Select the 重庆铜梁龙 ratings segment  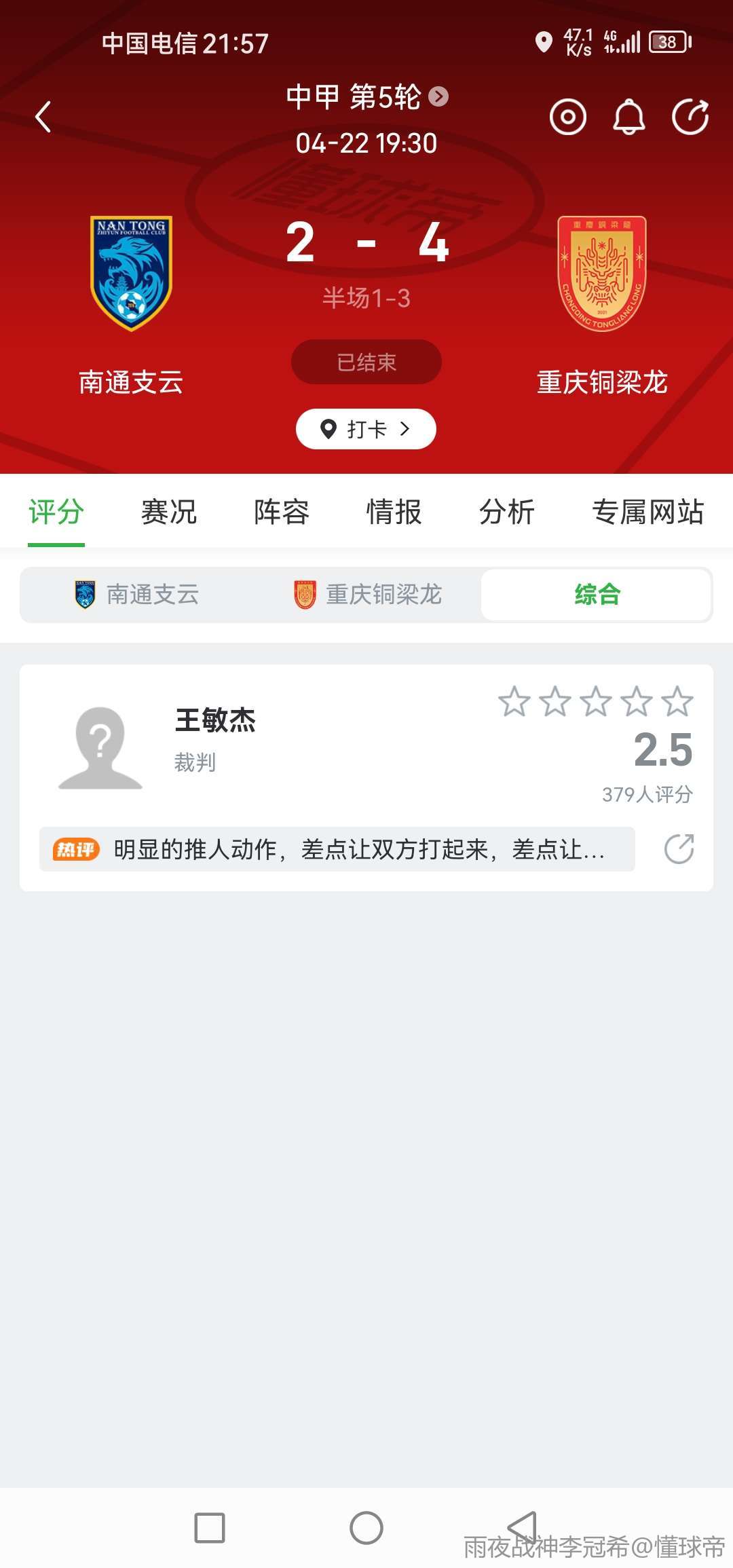(368, 595)
